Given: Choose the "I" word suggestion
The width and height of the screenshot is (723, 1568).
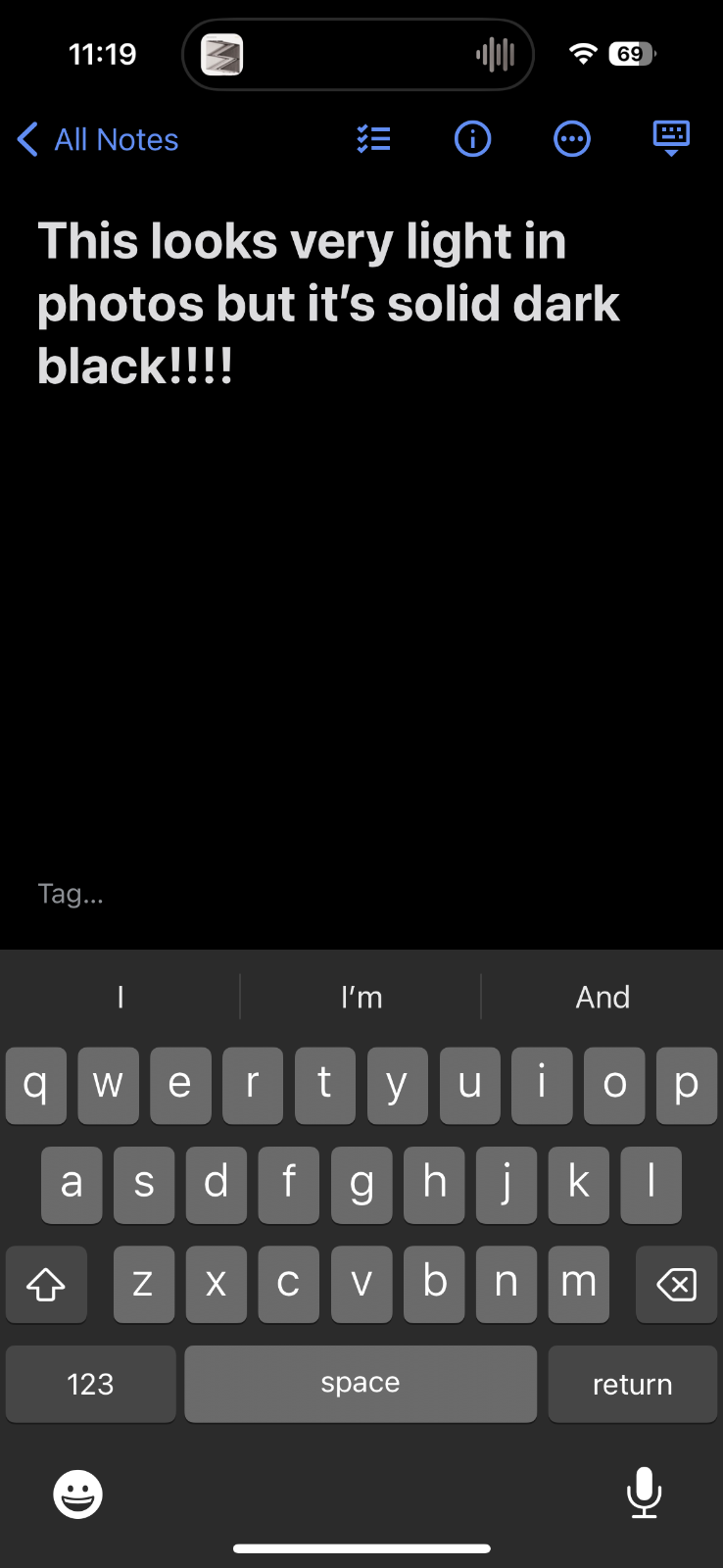Looking at the screenshot, I should [x=120, y=998].
